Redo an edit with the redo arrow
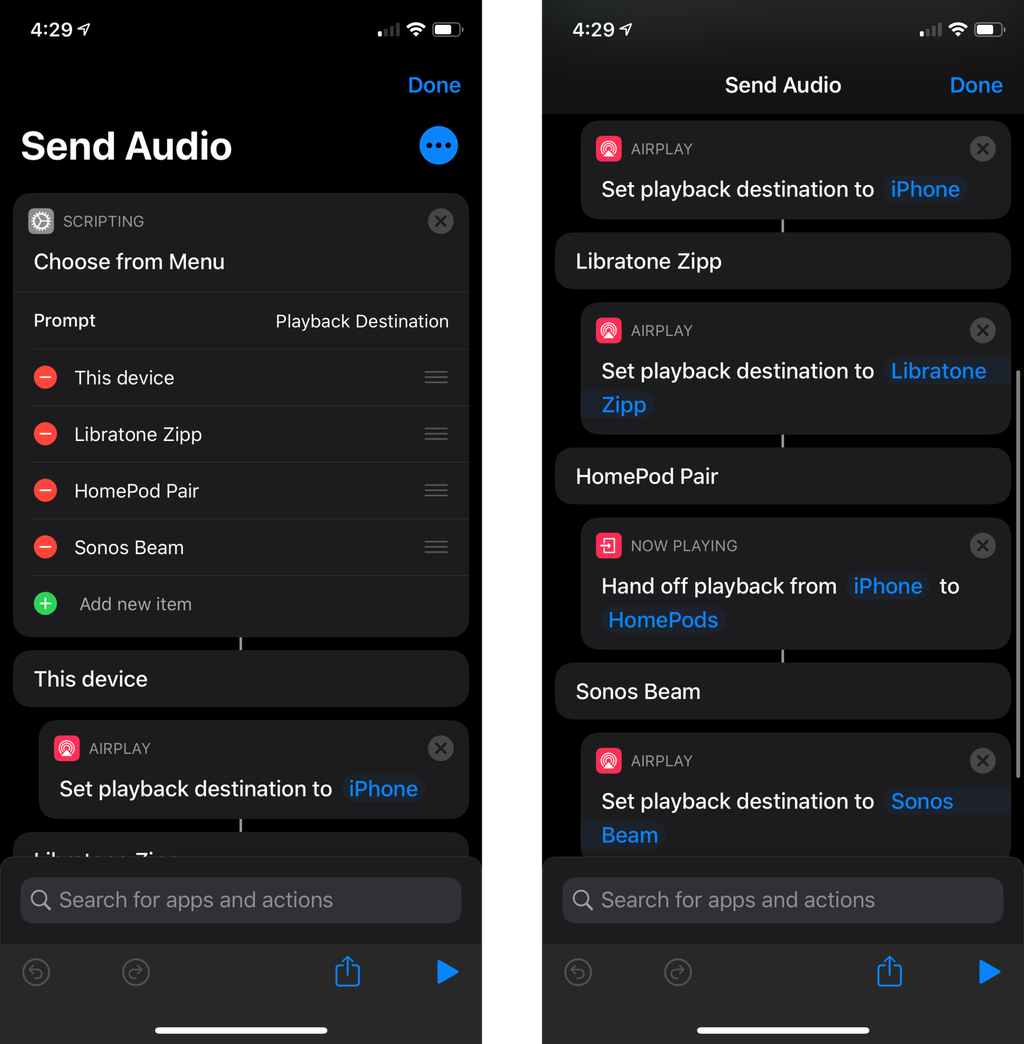Viewport: 1024px width, 1044px height. coord(135,971)
